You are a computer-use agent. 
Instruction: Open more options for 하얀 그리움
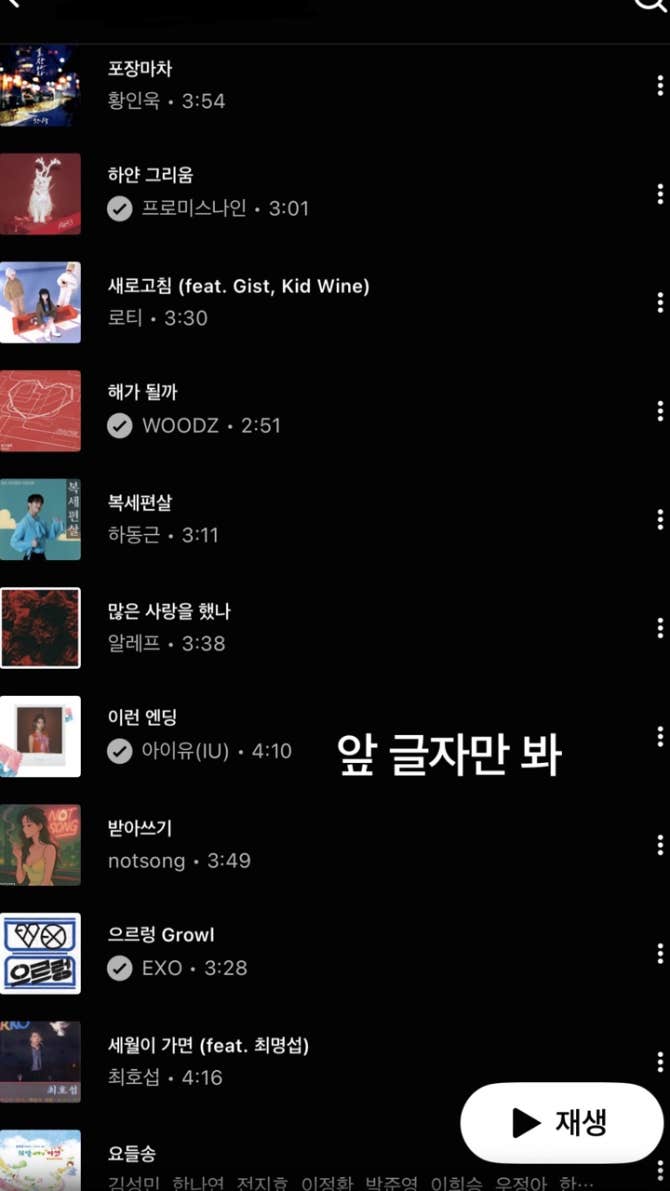(660, 194)
